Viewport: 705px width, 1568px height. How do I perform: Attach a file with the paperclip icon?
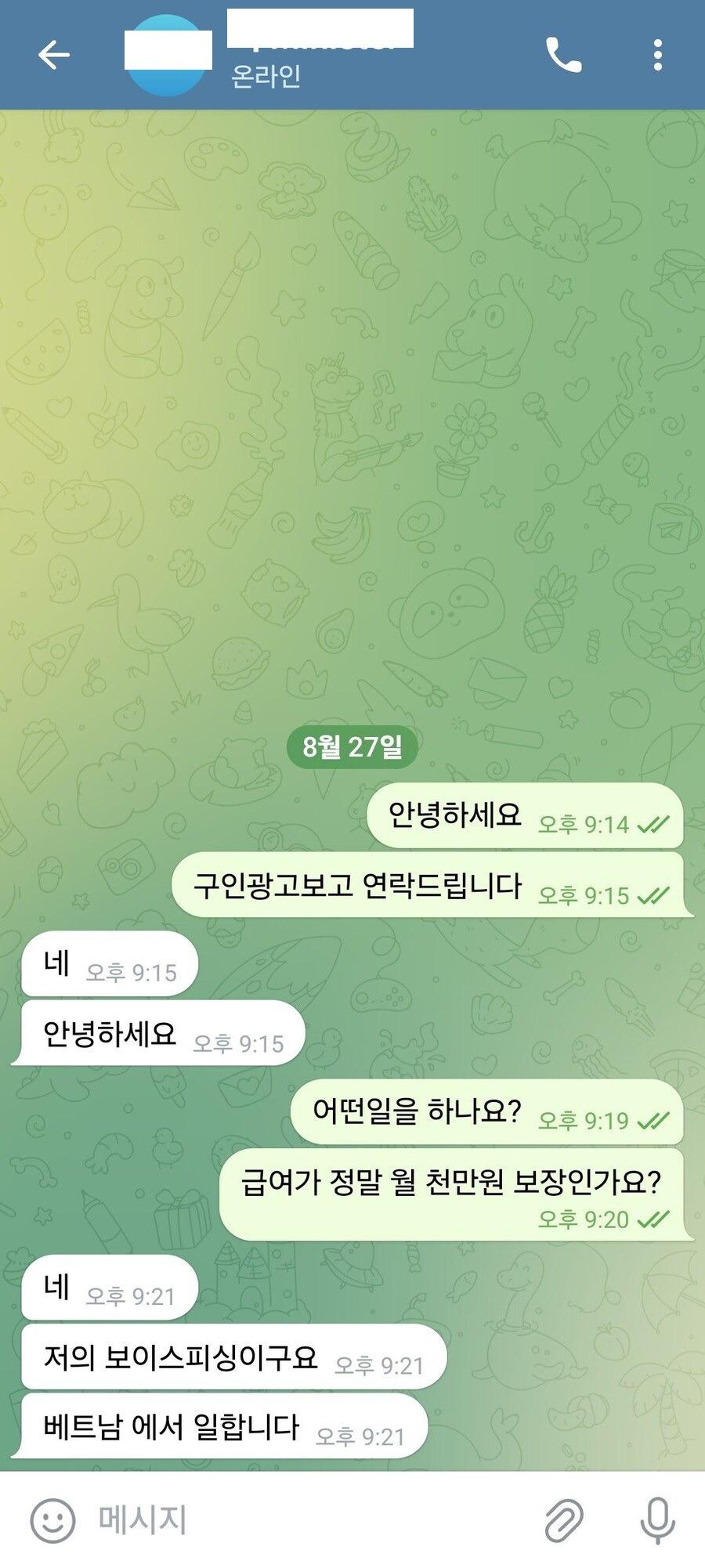click(563, 1520)
